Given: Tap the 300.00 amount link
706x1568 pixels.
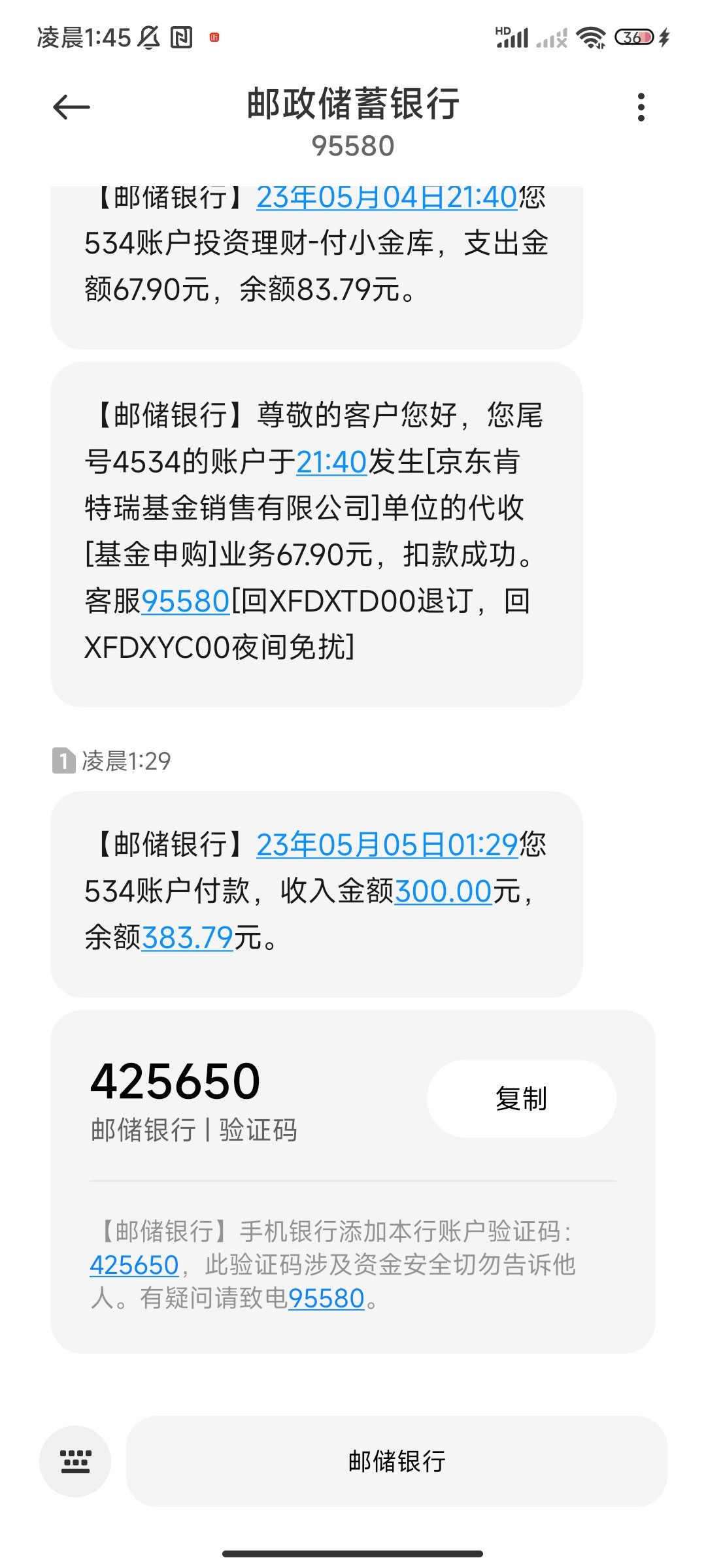Looking at the screenshot, I should pyautogui.click(x=443, y=891).
